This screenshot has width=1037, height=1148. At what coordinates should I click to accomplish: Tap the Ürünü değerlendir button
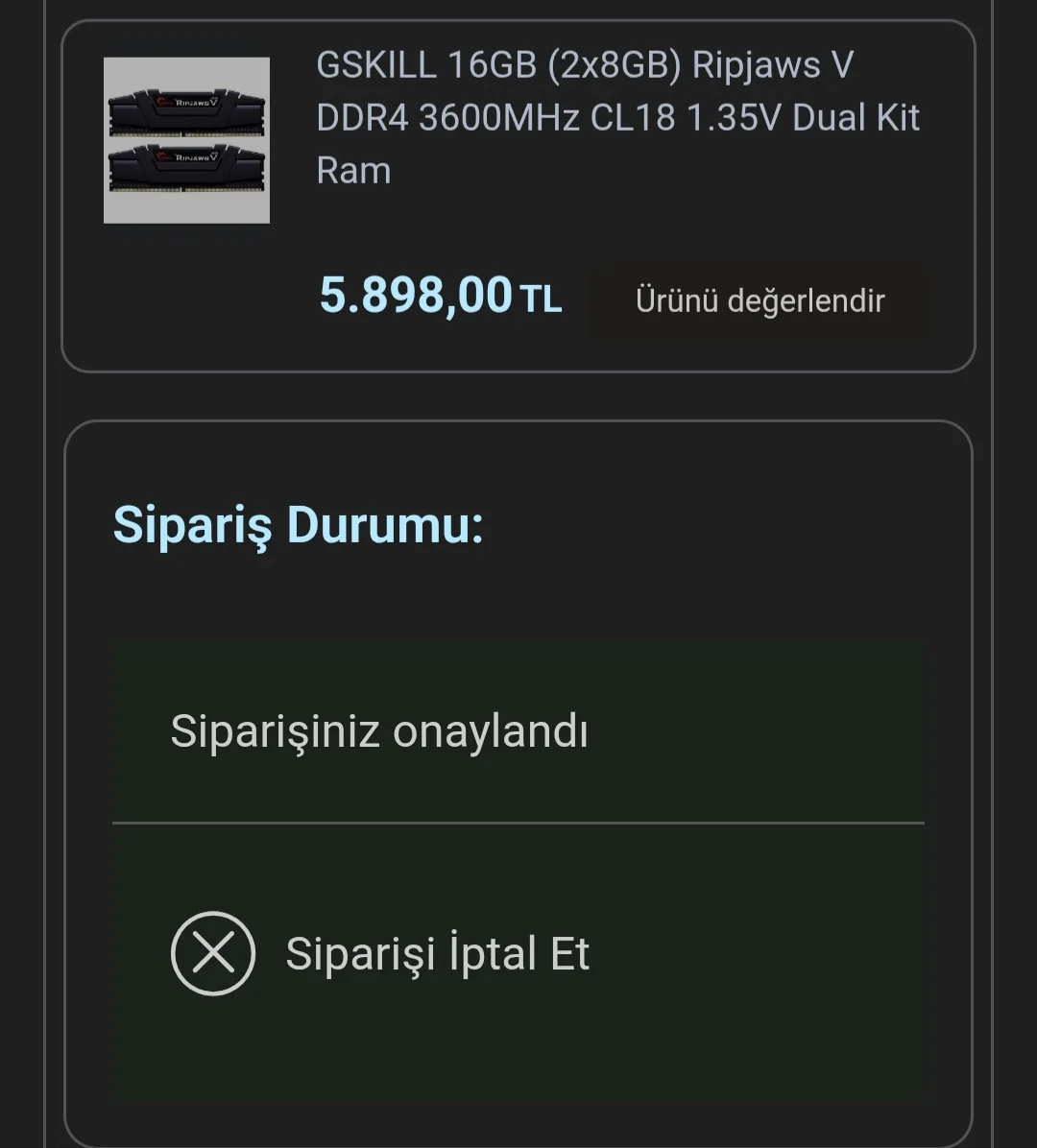(x=760, y=300)
